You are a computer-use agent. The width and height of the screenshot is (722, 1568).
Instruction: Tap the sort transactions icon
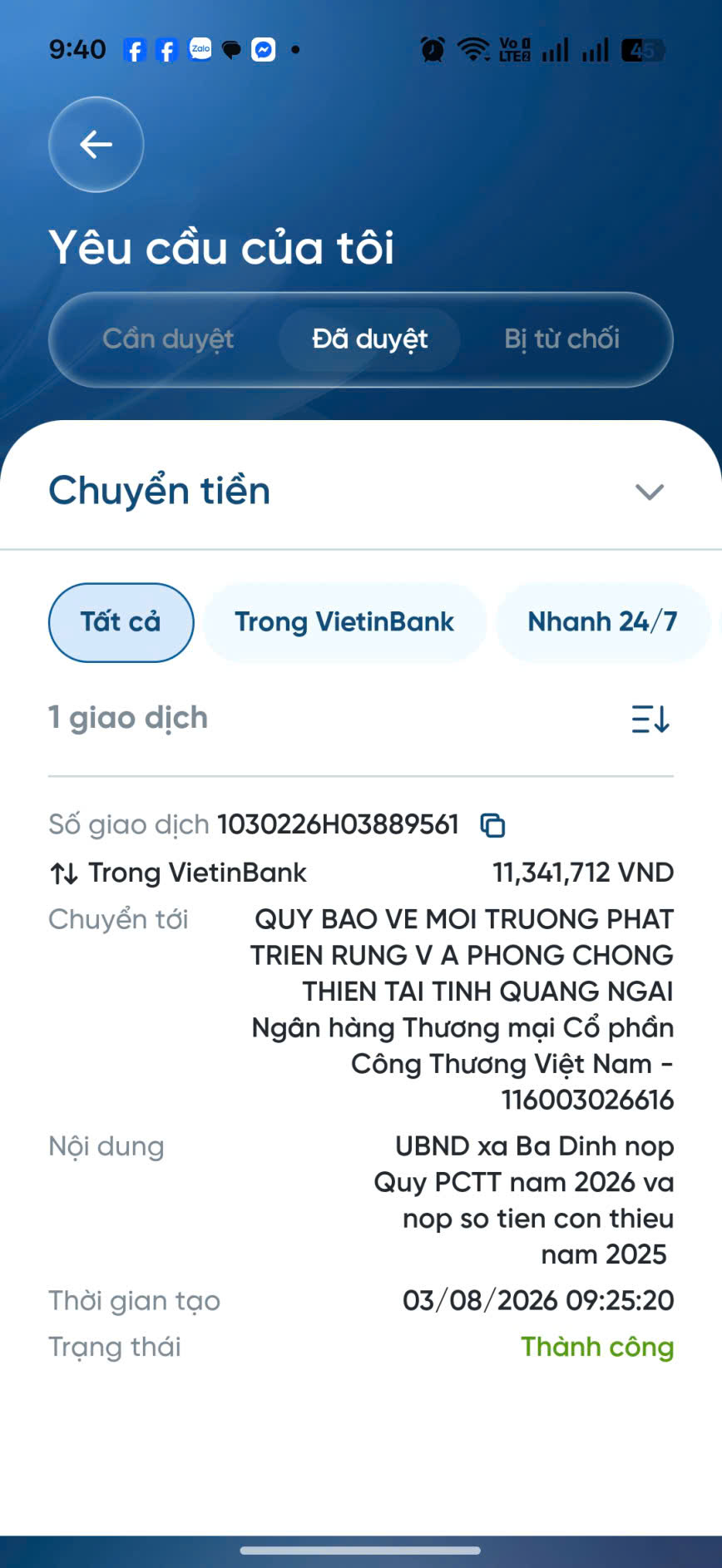point(650,719)
